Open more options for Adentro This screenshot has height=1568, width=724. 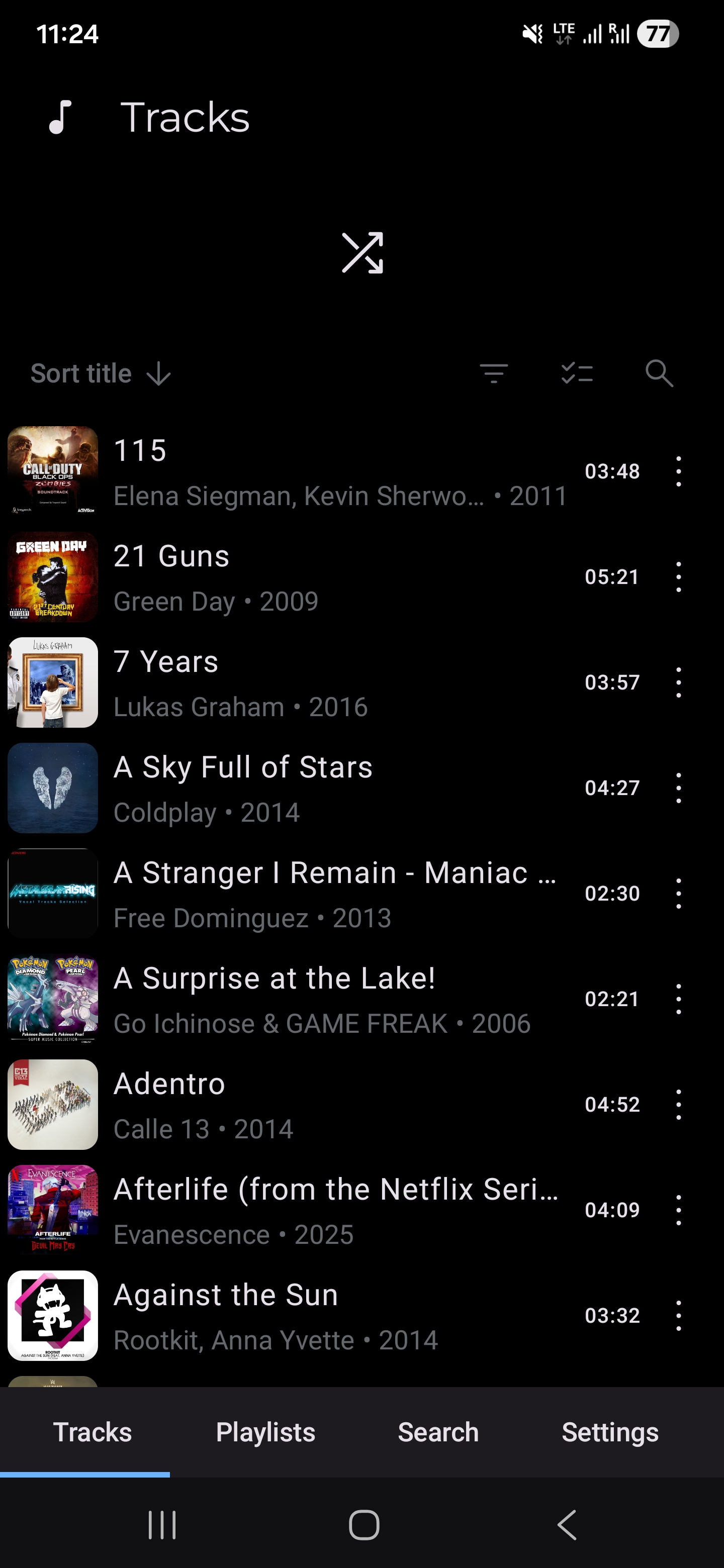click(678, 1105)
